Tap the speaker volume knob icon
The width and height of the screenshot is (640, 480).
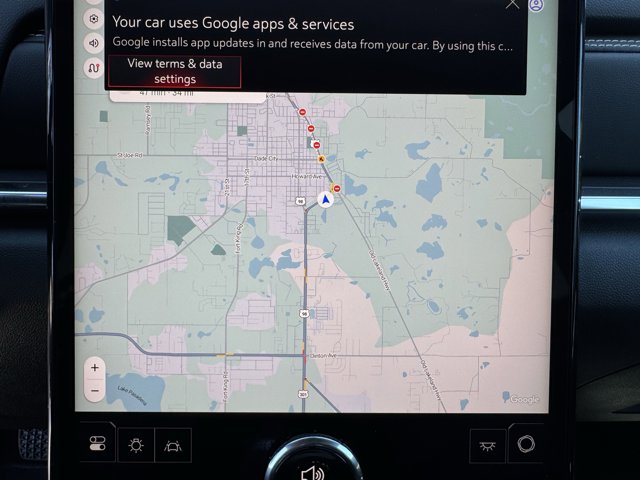point(313,471)
